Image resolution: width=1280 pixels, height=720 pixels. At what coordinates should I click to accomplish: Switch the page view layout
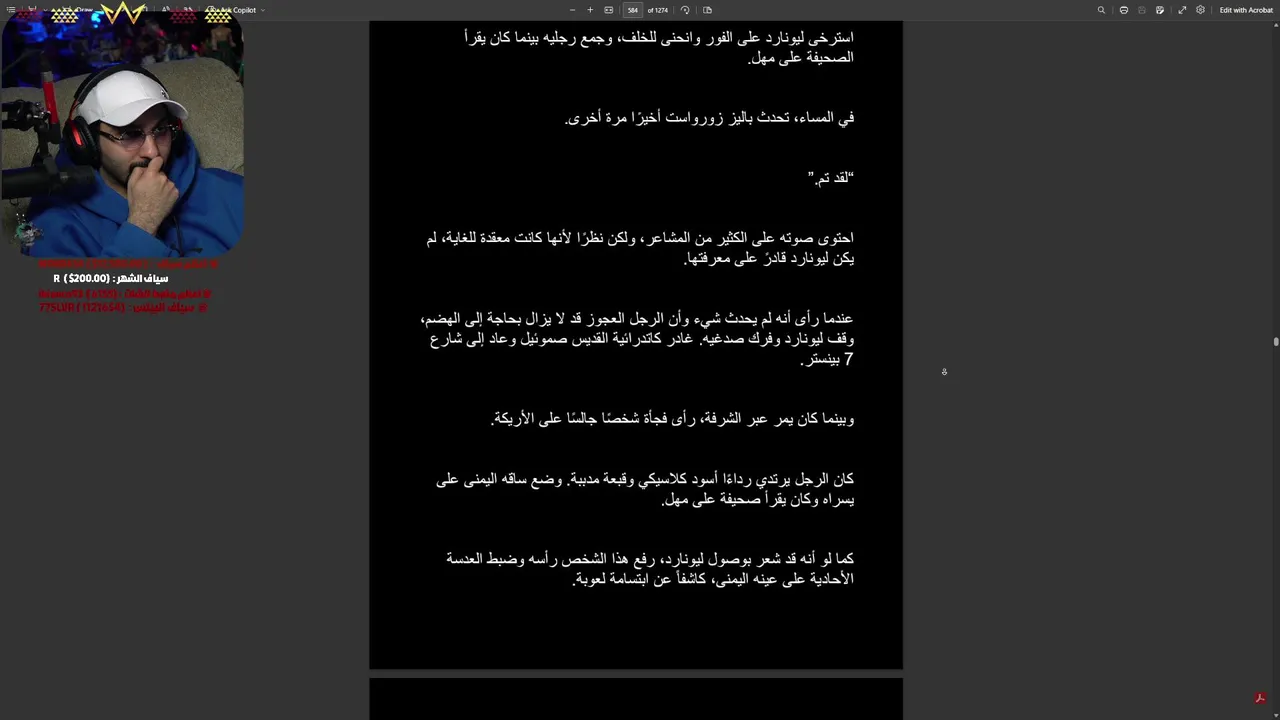click(707, 10)
